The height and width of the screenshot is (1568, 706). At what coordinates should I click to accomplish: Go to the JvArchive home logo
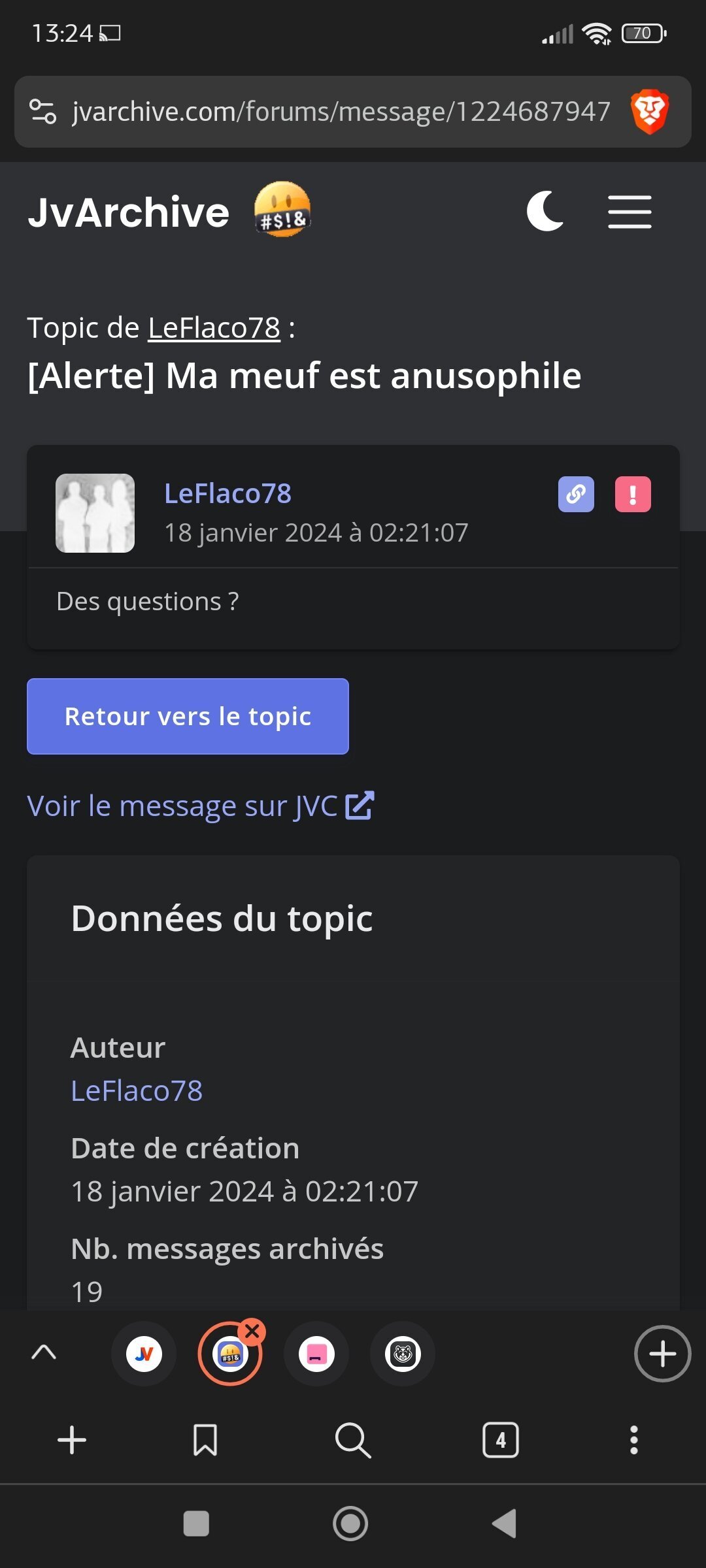tap(169, 211)
